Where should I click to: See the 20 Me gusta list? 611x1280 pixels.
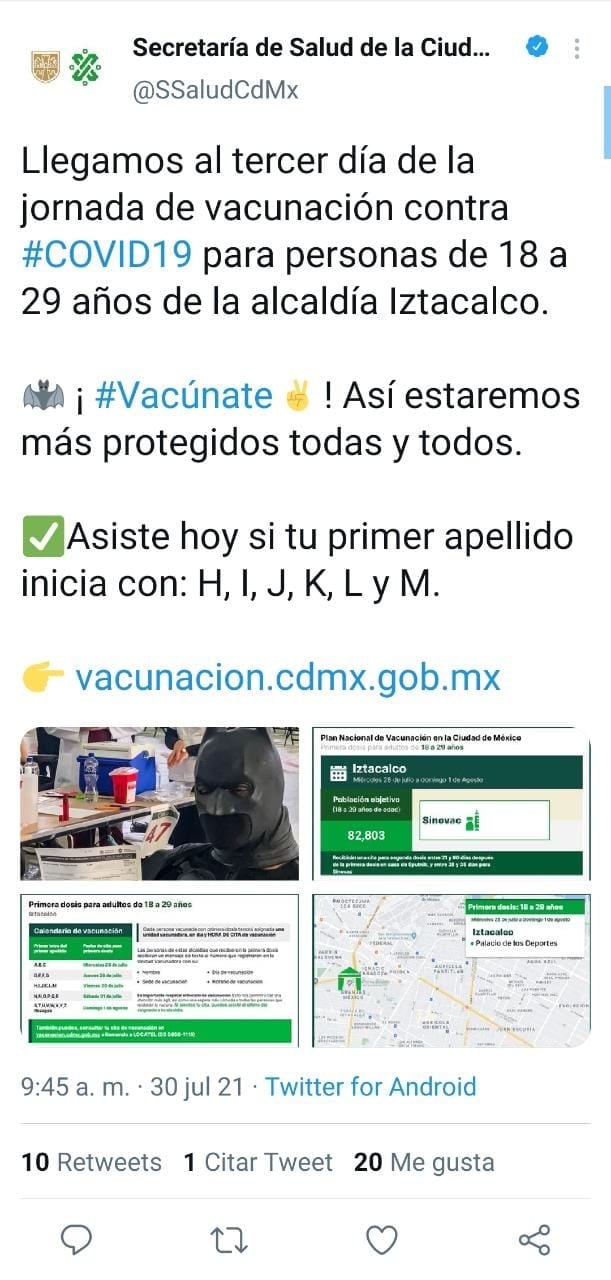tap(423, 1162)
